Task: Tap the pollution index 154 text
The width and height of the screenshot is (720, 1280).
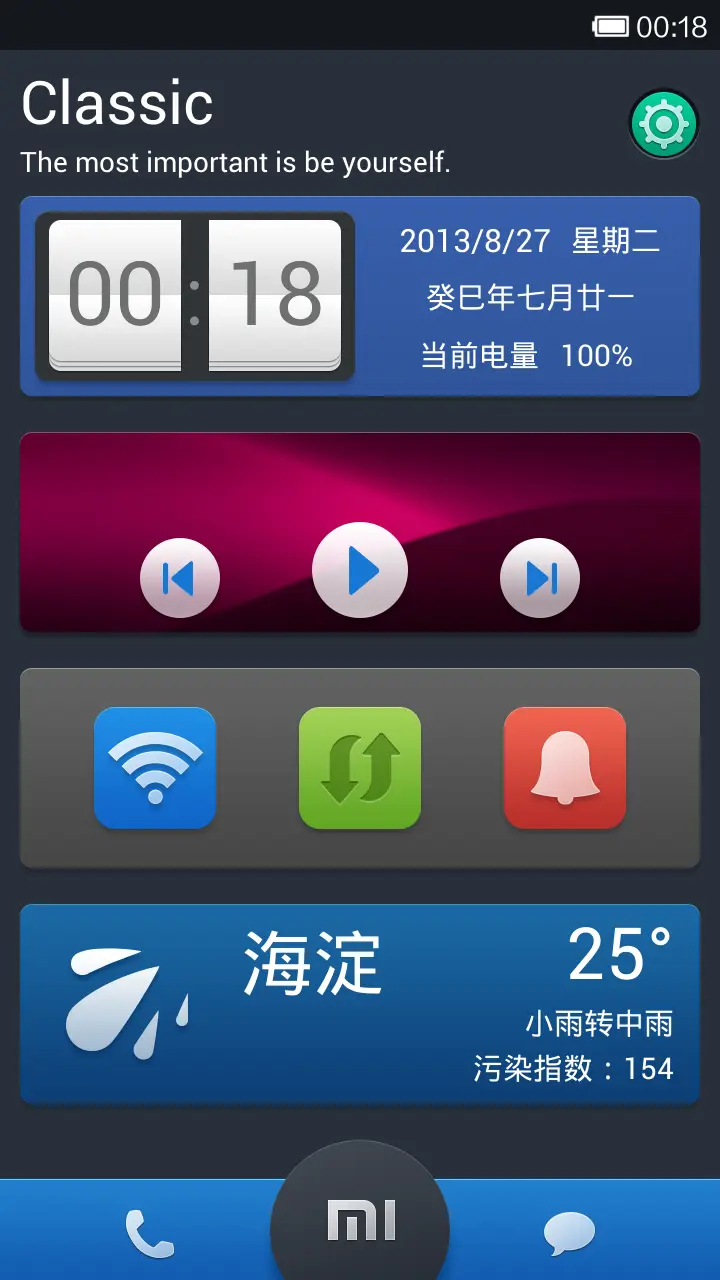Action: [x=575, y=1068]
